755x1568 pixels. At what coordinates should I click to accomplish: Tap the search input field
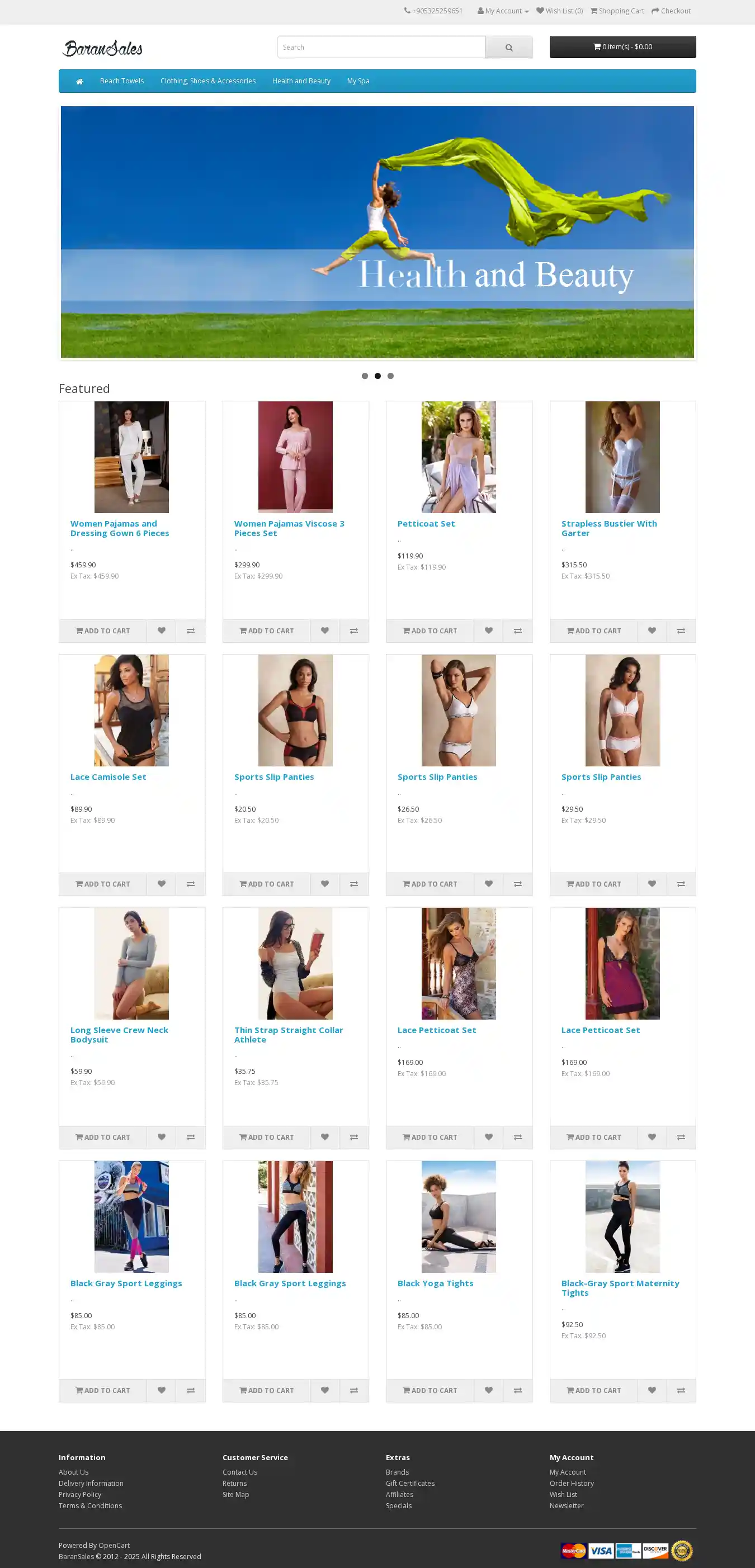pyautogui.click(x=380, y=47)
